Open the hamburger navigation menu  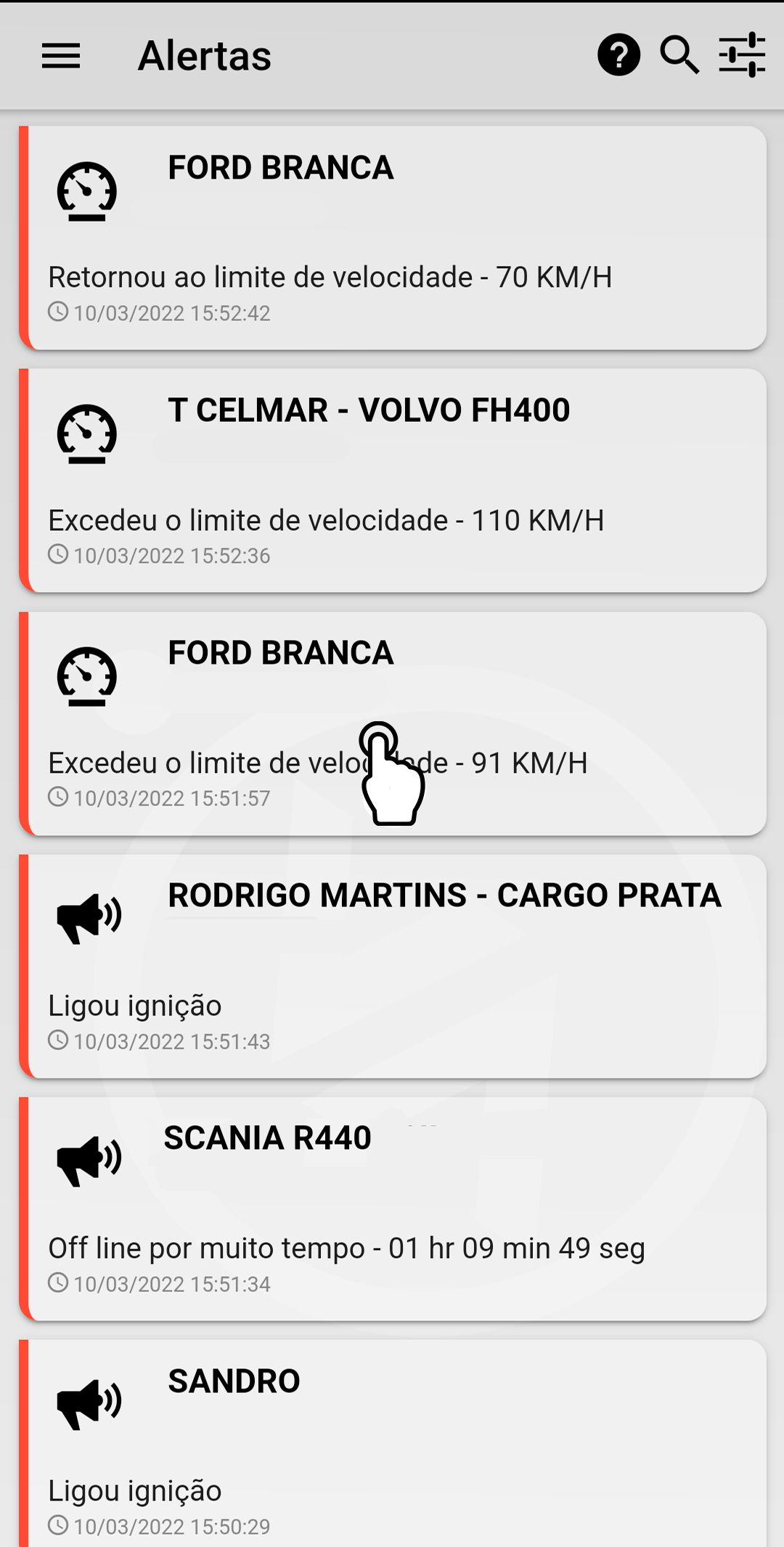coord(61,56)
